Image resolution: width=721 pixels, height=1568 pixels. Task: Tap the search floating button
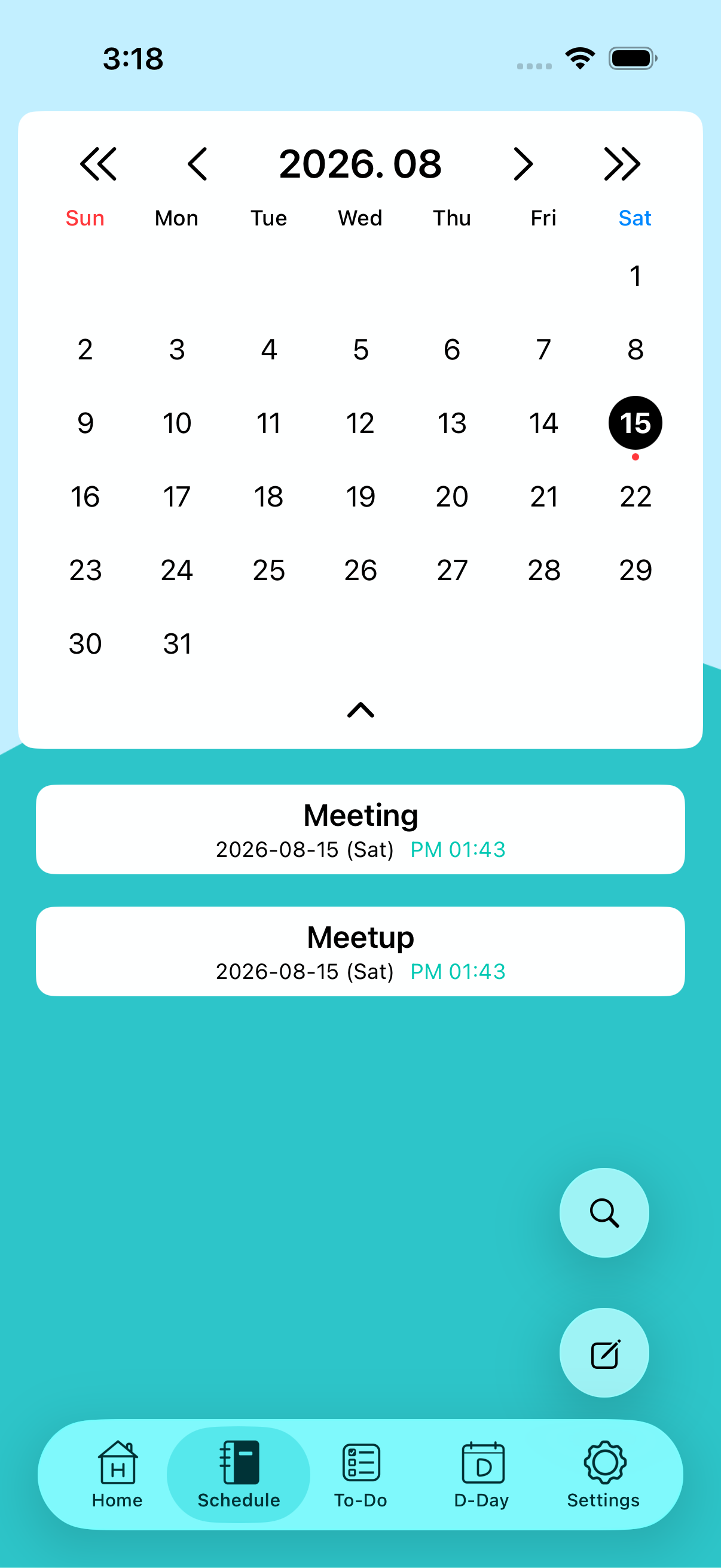tap(604, 1213)
